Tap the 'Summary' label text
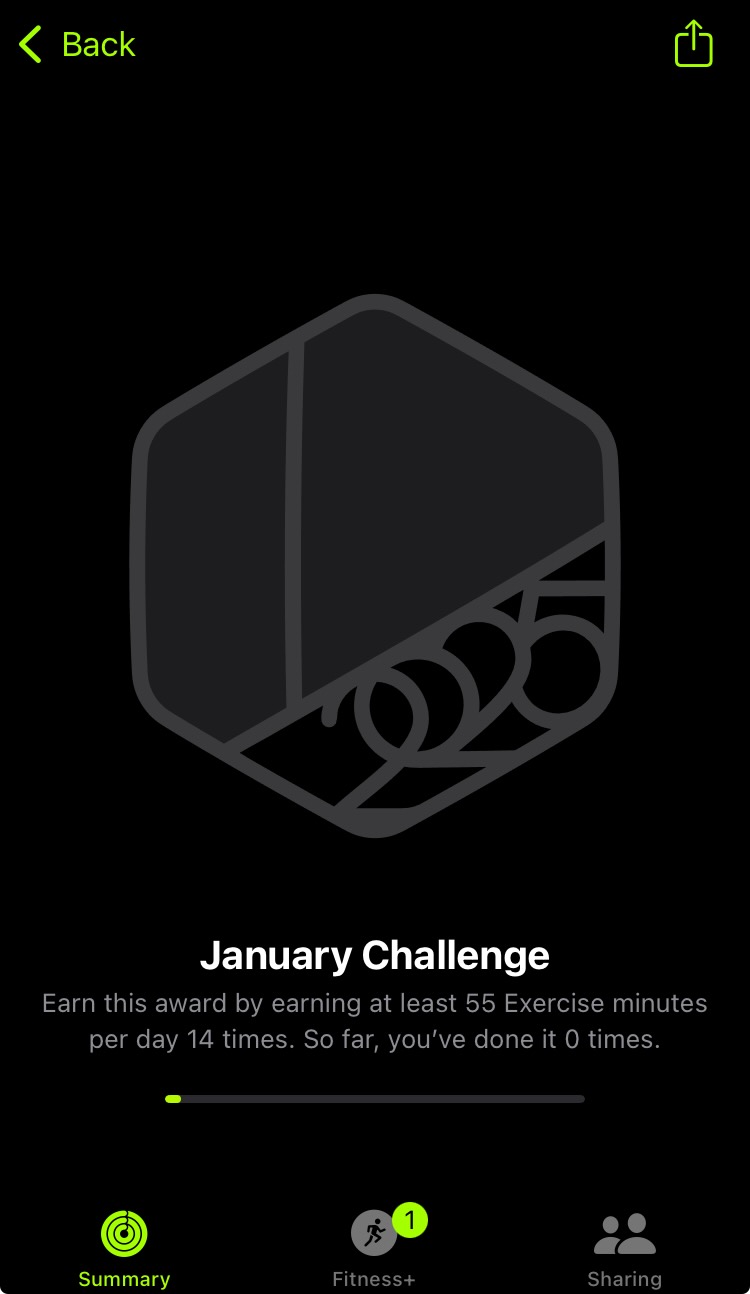The height and width of the screenshot is (1294, 750). tap(124, 1279)
